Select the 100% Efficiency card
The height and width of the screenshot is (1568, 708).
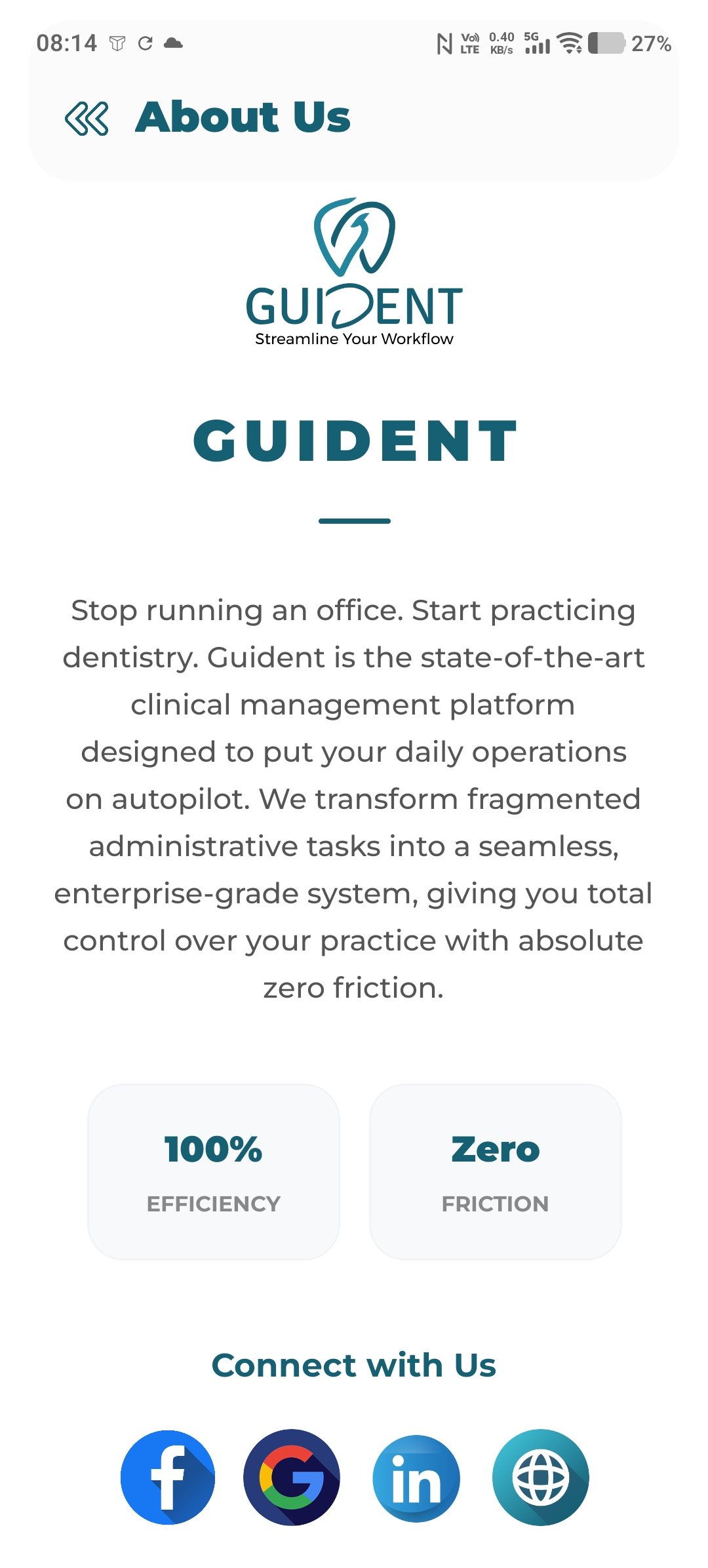pos(212,1172)
